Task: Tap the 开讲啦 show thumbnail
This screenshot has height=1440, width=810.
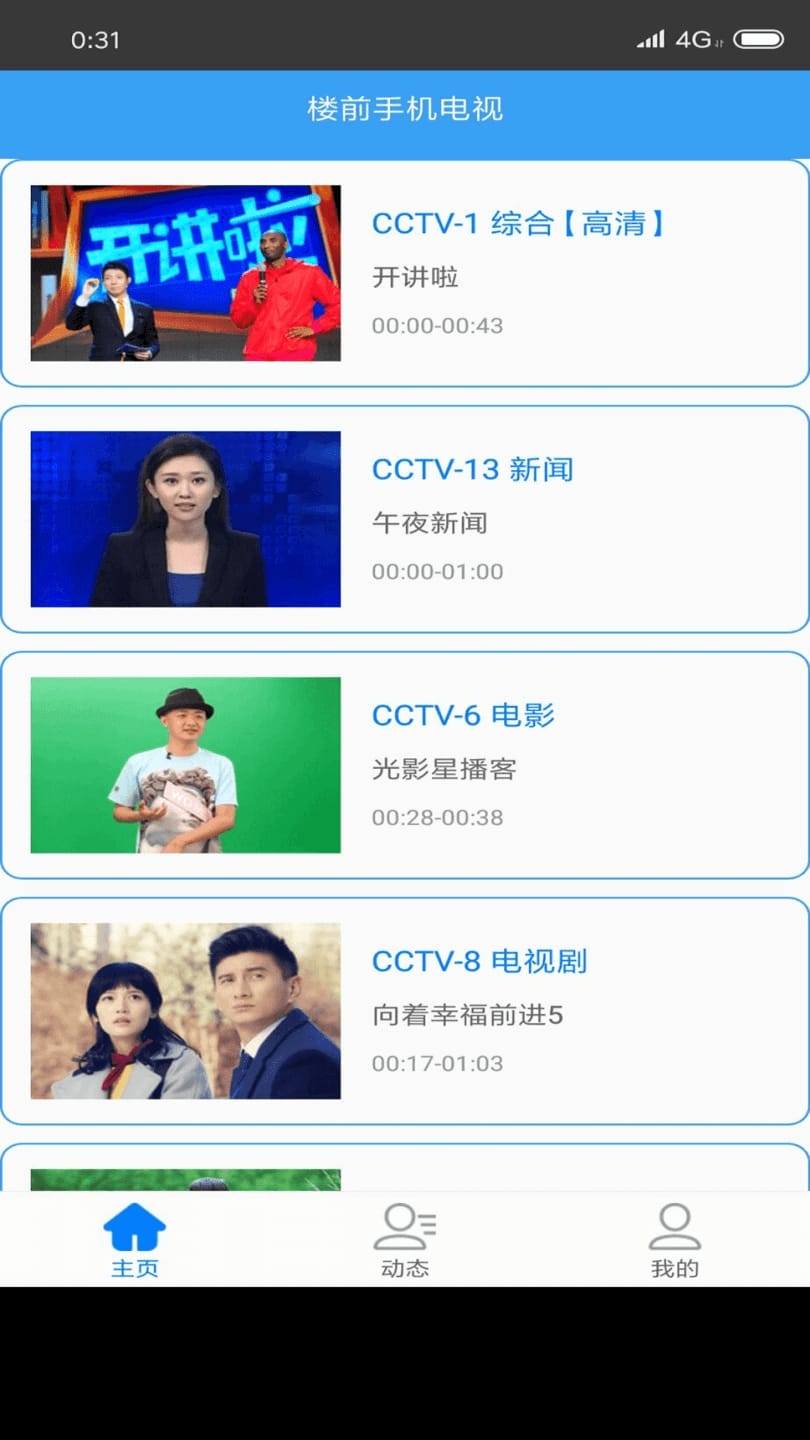Action: [x=185, y=272]
